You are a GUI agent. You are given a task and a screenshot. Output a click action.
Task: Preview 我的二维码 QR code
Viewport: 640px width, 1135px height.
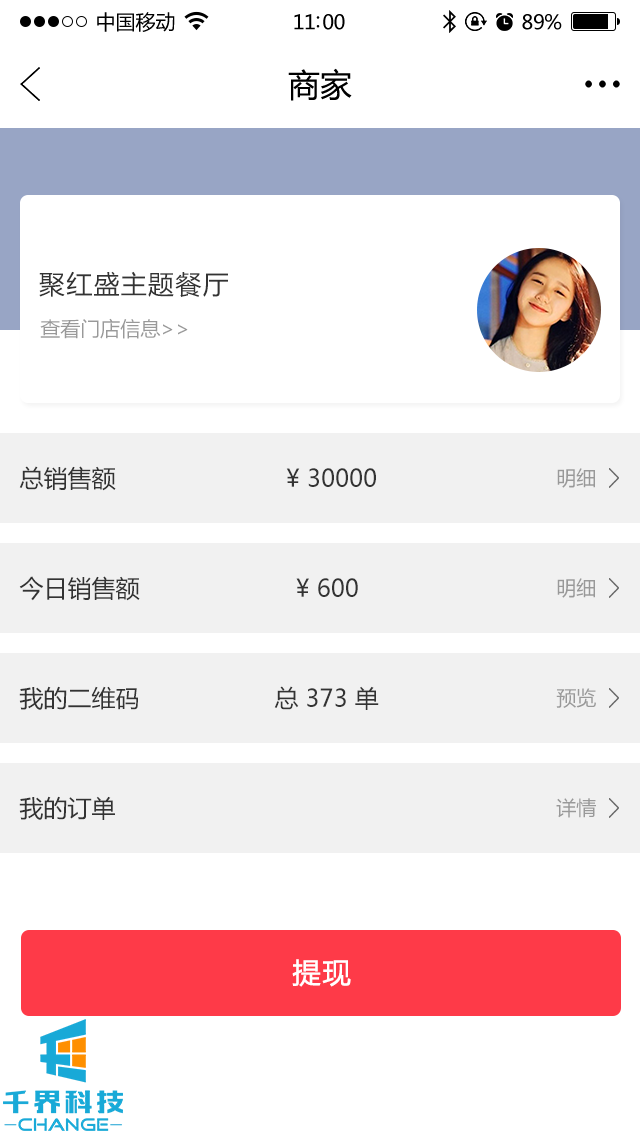[588, 699]
